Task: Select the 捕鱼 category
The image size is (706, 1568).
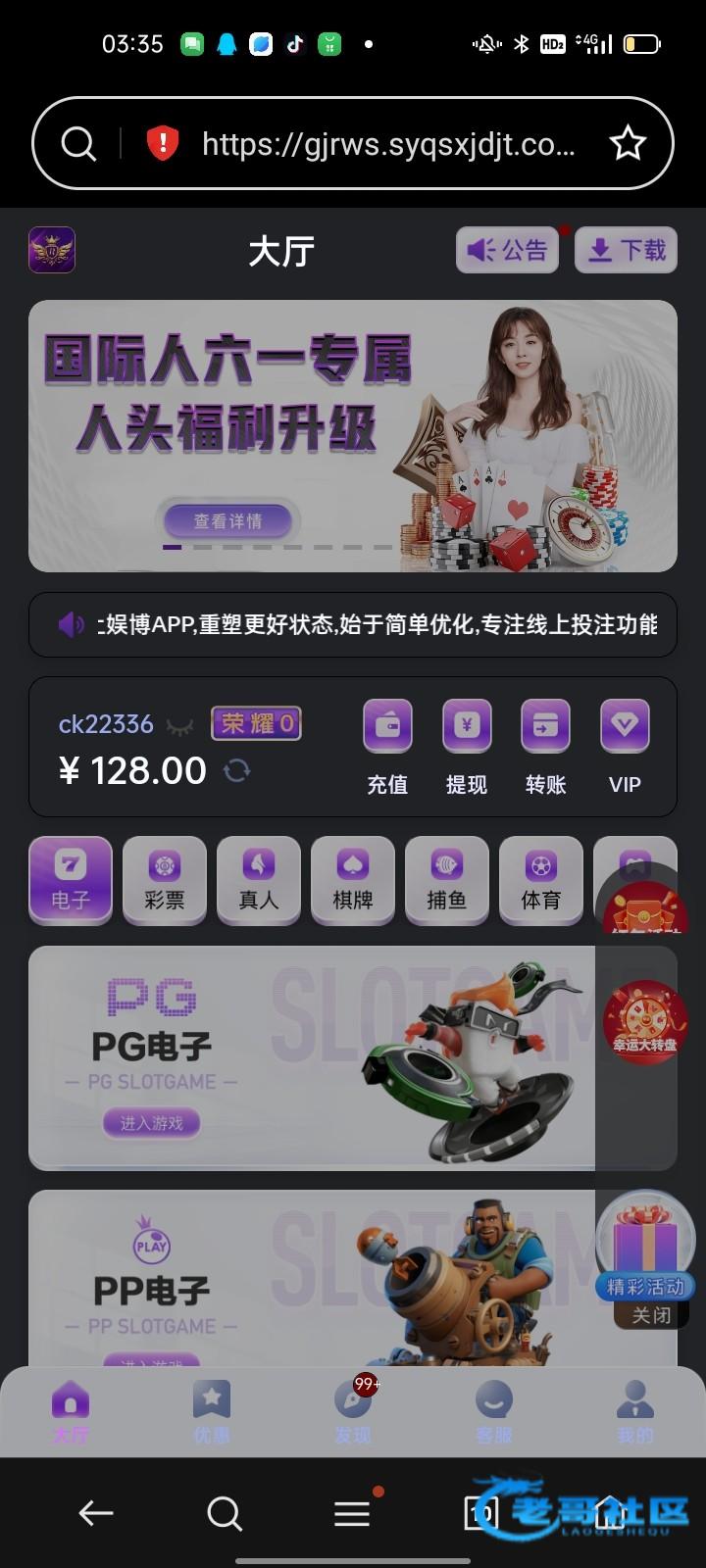Action: point(447,880)
